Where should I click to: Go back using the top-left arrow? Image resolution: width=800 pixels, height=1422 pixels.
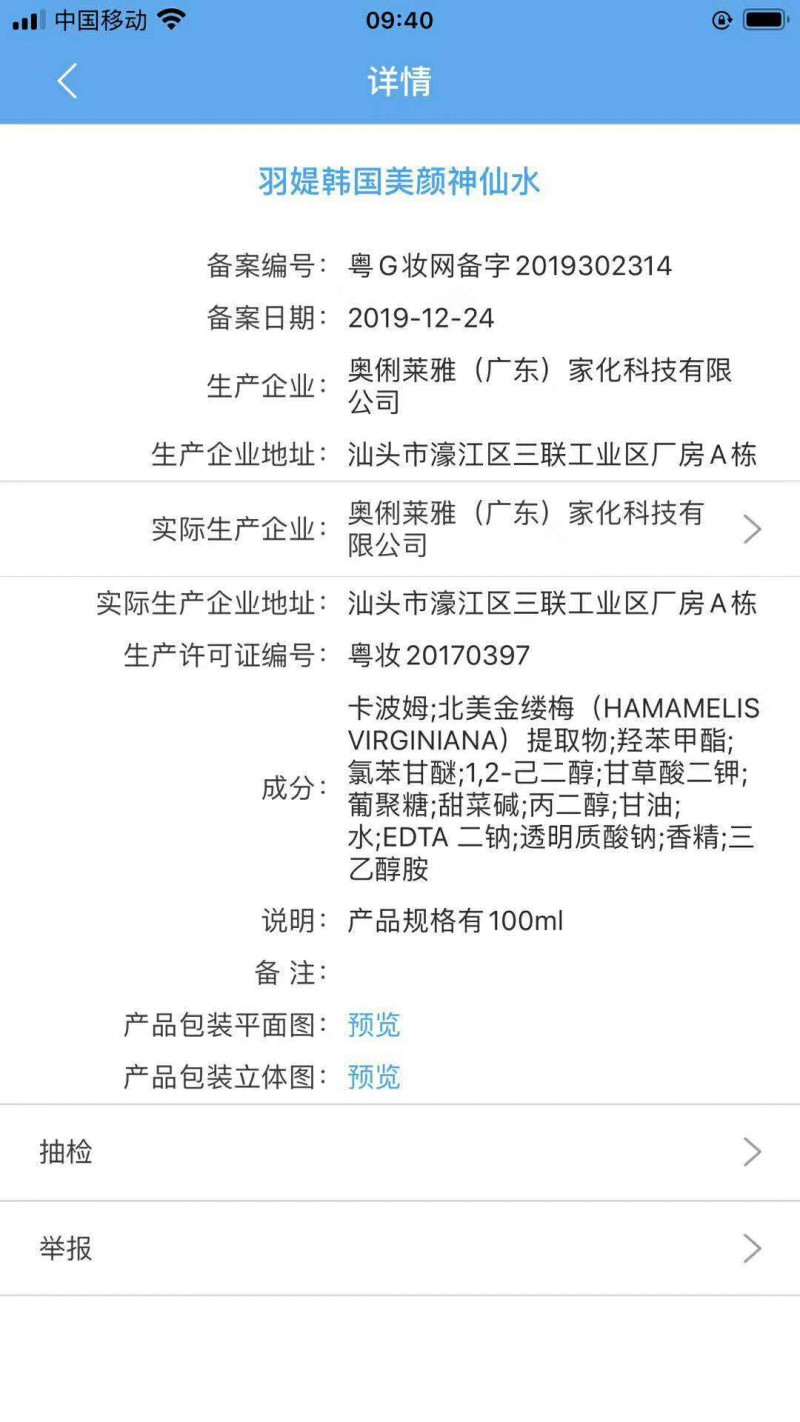click(x=67, y=81)
